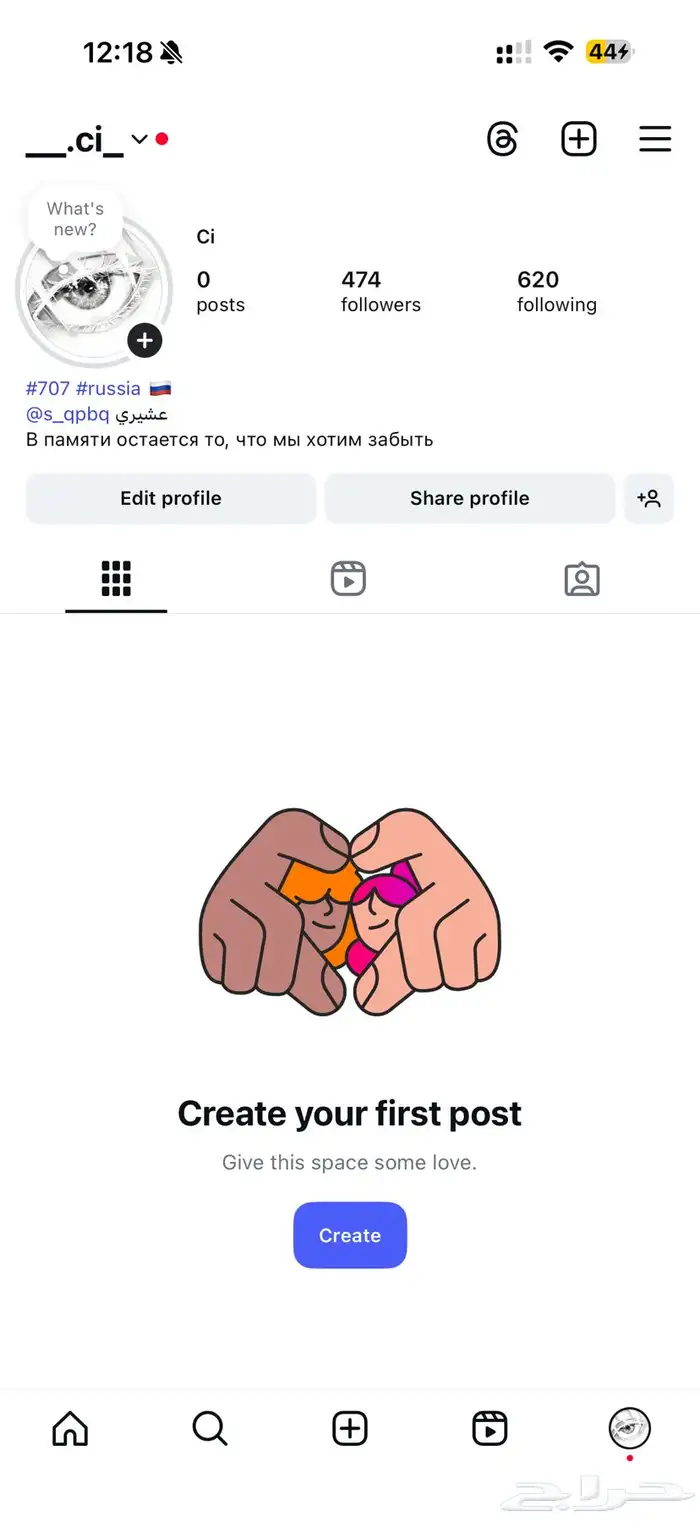View the 620 following list
Viewport: 700px width, 1522px height.
click(x=556, y=291)
